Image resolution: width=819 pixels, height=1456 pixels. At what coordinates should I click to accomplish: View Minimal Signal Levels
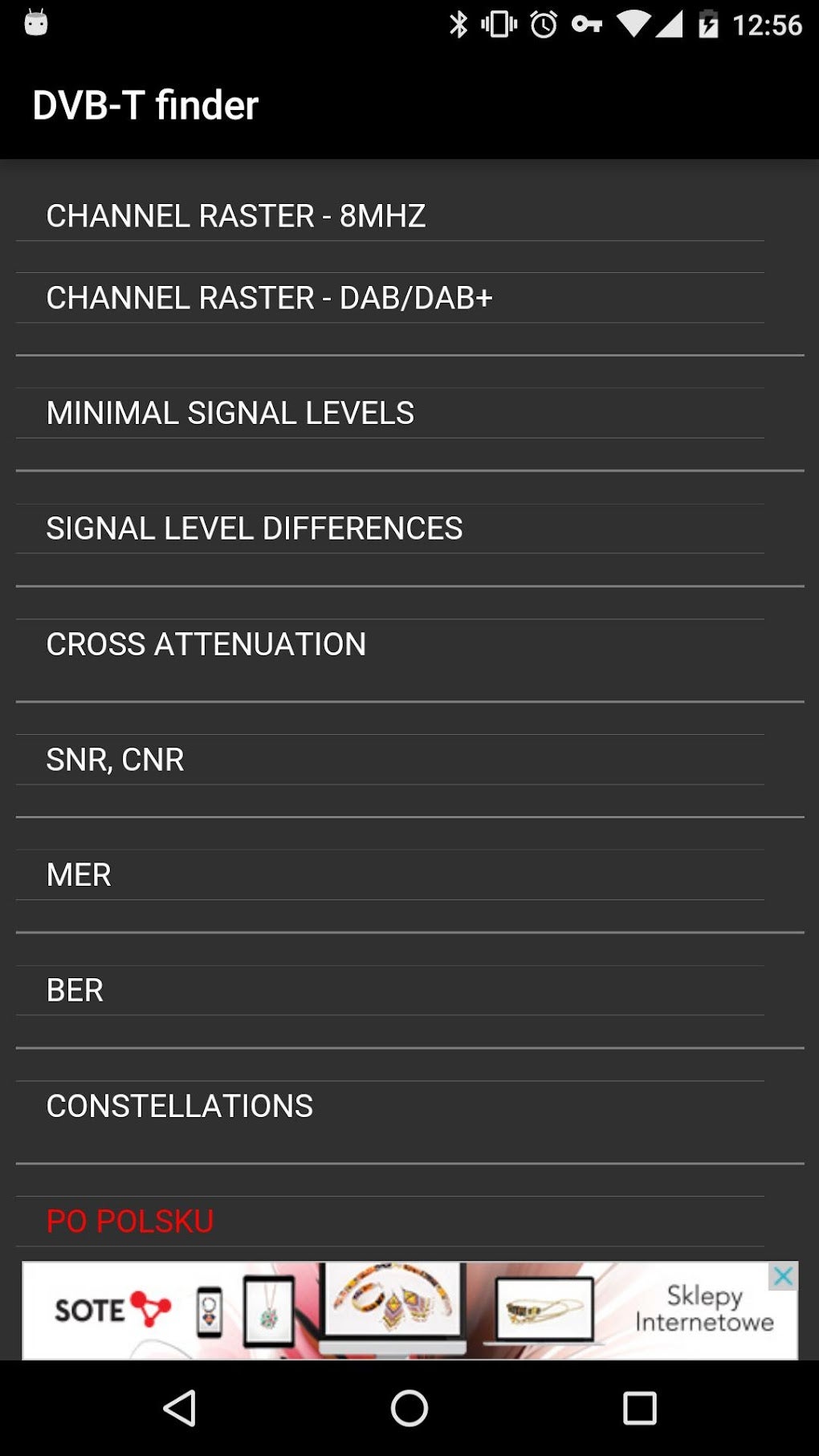230,413
